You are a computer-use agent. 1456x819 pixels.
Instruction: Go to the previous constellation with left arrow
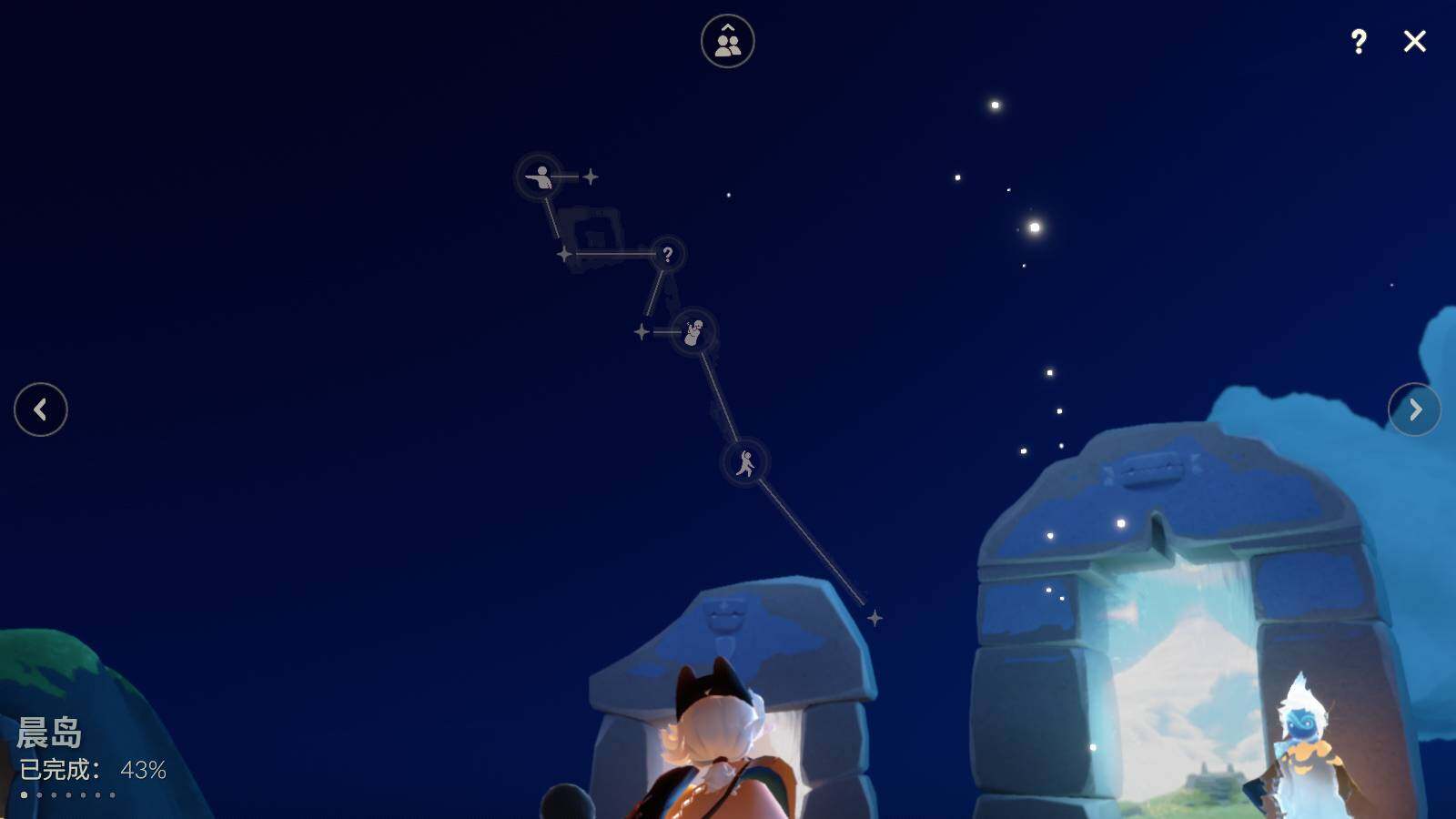[41, 409]
